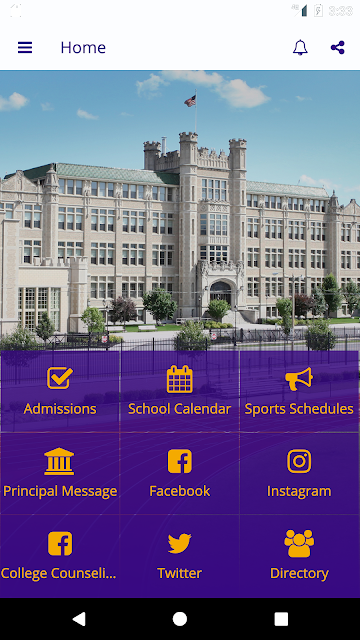Tap the system home button
Image resolution: width=360 pixels, height=640 pixels.
(180, 619)
